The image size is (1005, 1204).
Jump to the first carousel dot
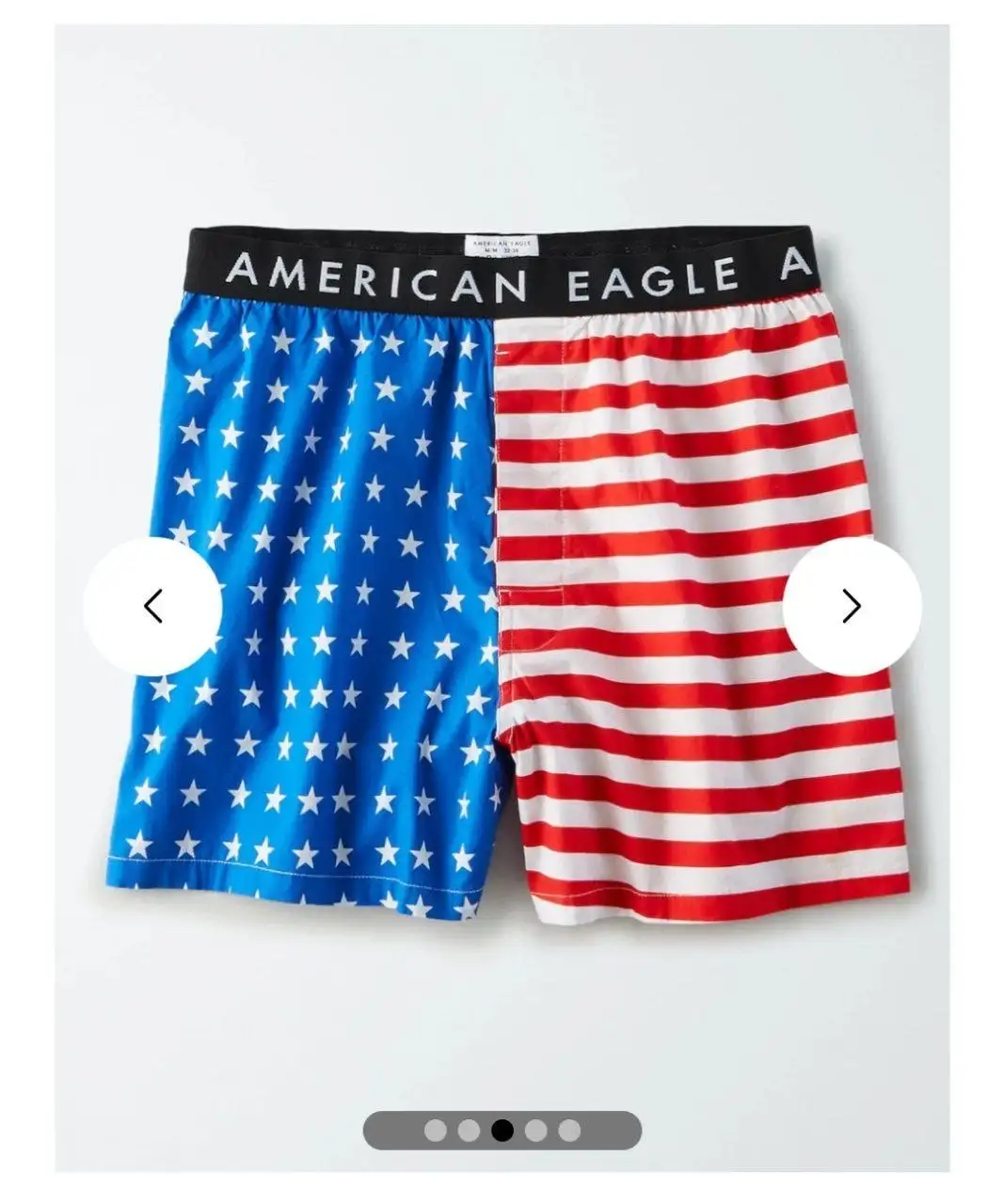click(435, 1130)
